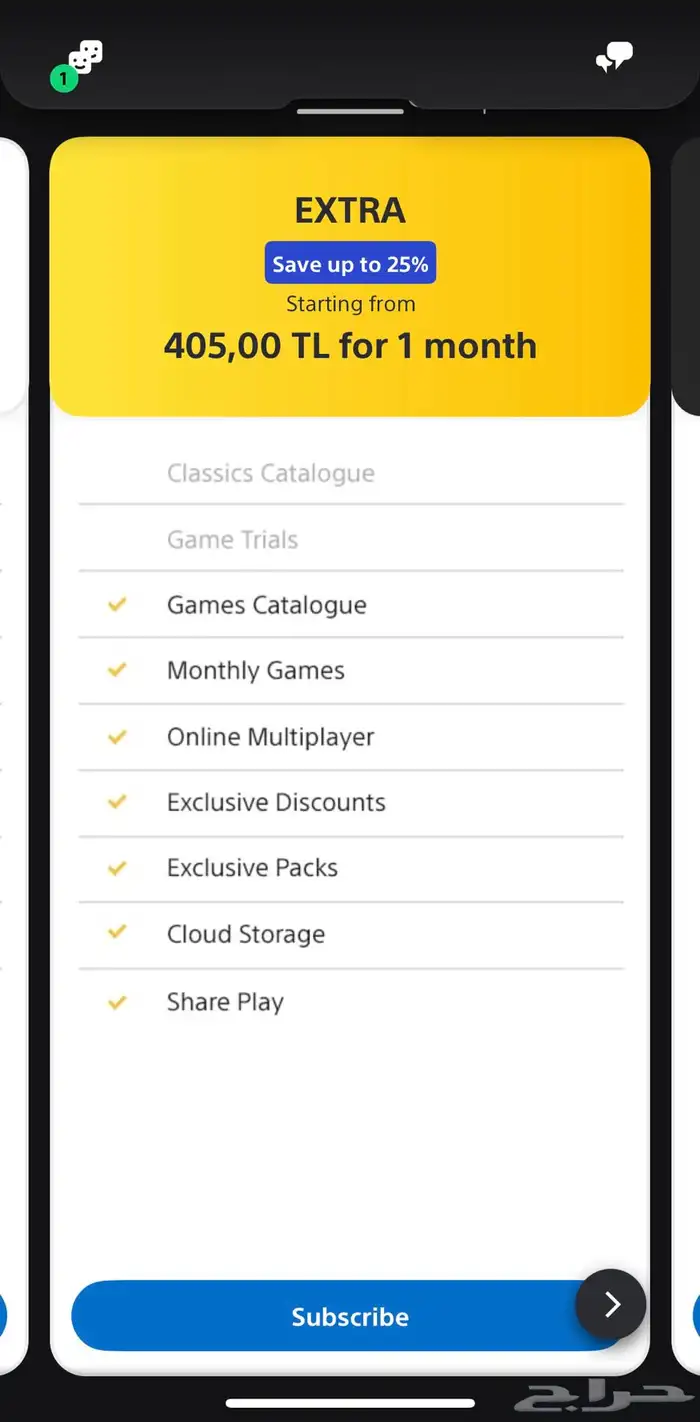Open the chat bubbles icon
Image resolution: width=700 pixels, height=1422 pixels.
tap(614, 58)
